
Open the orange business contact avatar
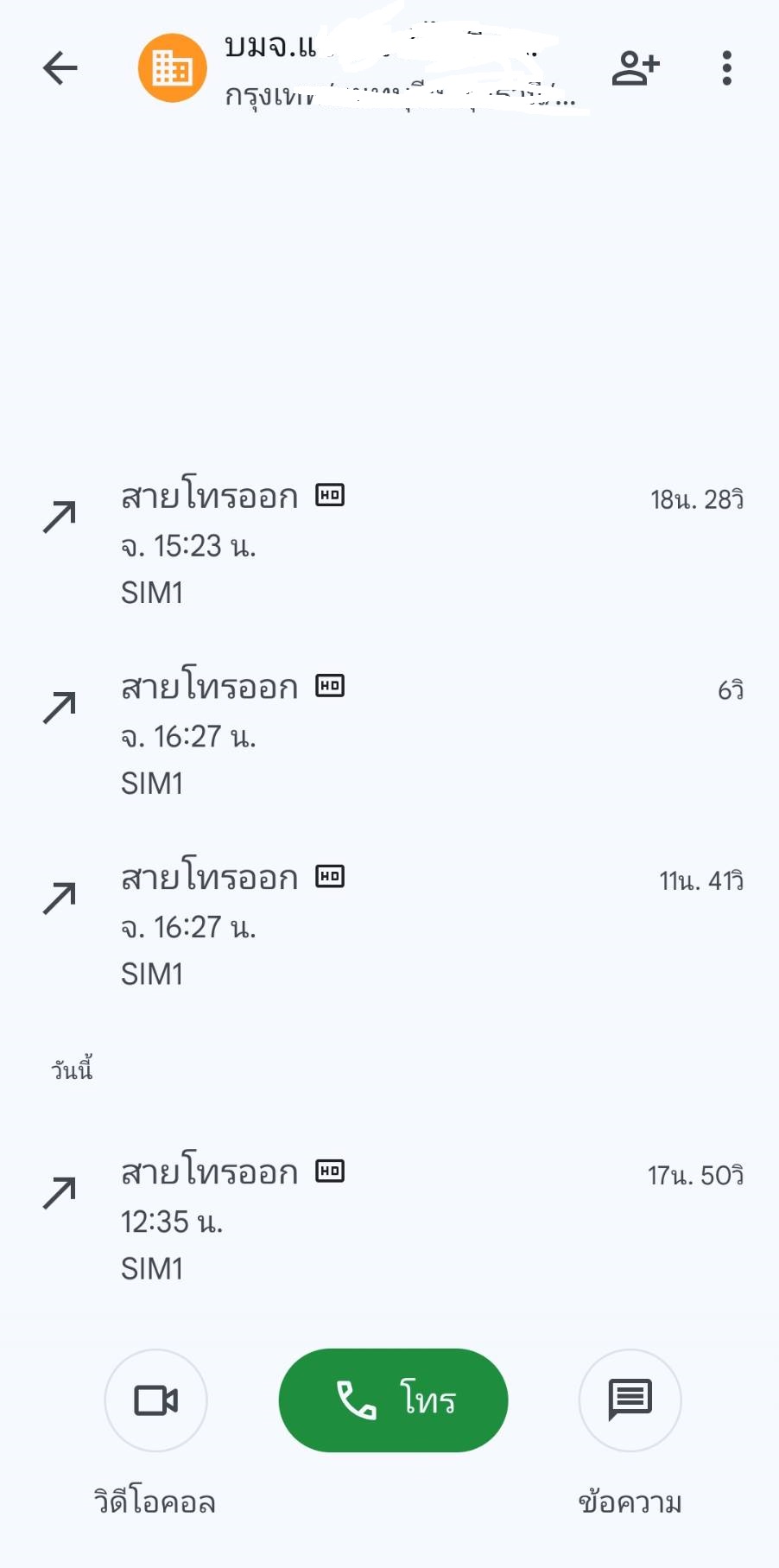pyautogui.click(x=173, y=68)
